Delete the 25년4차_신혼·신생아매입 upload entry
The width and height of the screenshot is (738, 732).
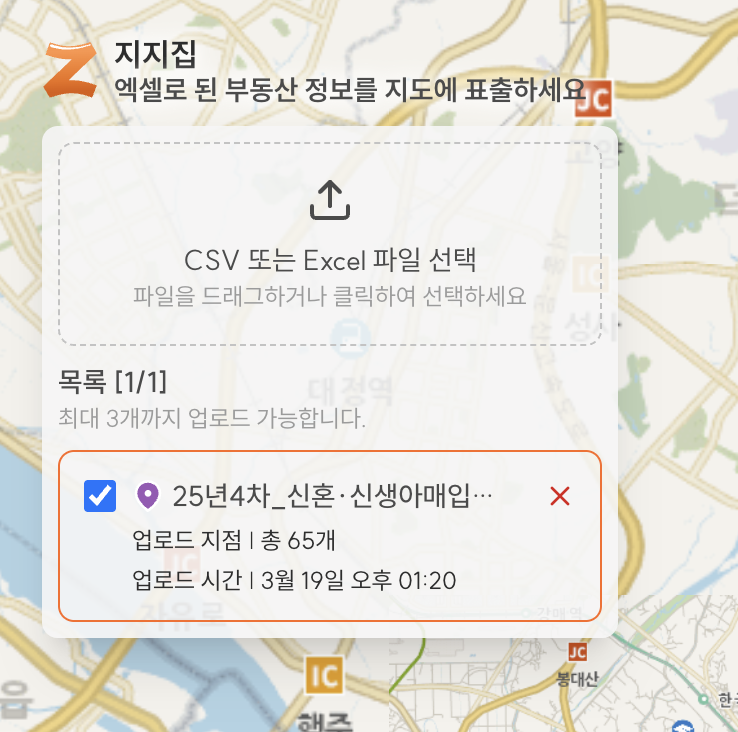[x=560, y=496]
